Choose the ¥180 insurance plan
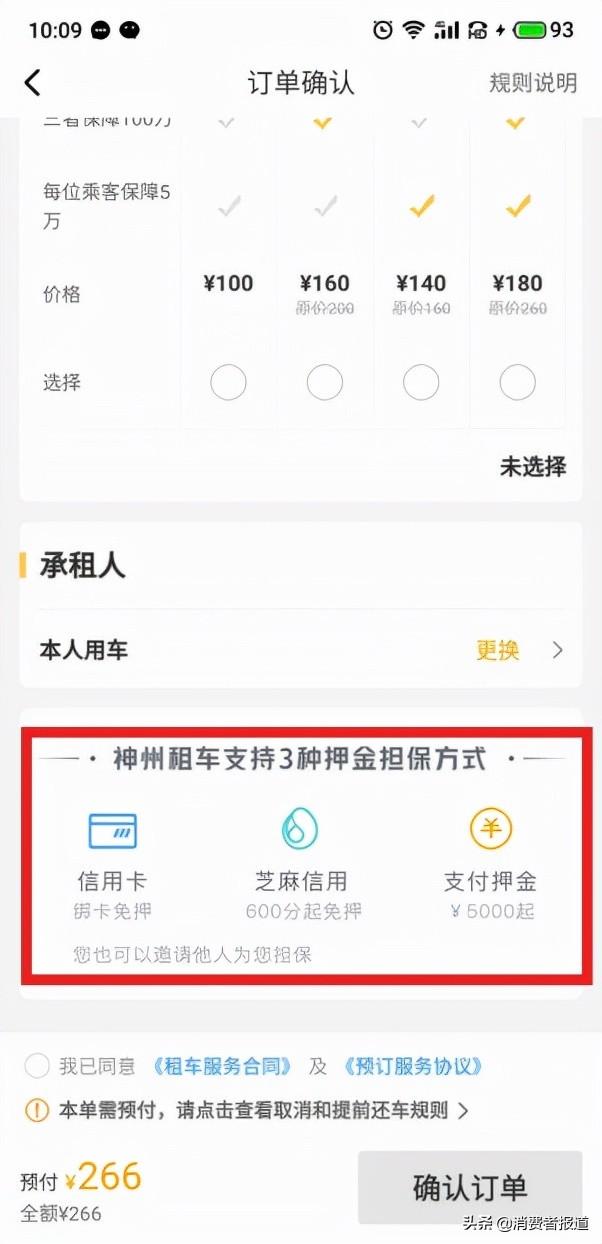This screenshot has height=1244, width=602. 517,382
